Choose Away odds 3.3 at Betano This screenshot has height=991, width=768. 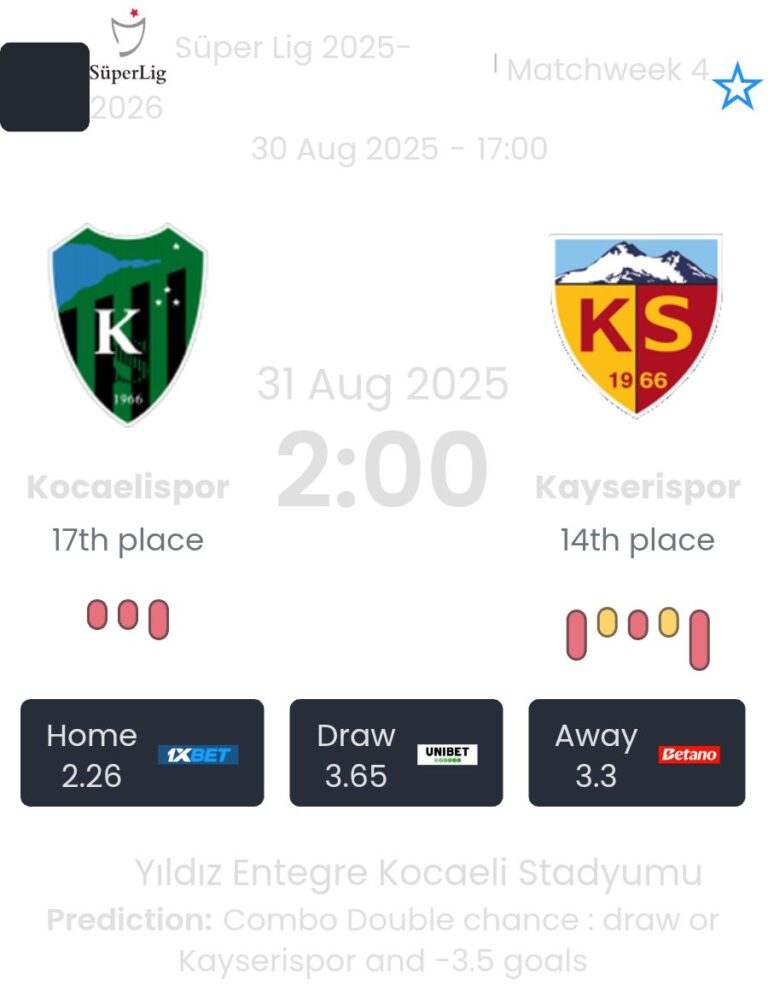click(x=636, y=753)
